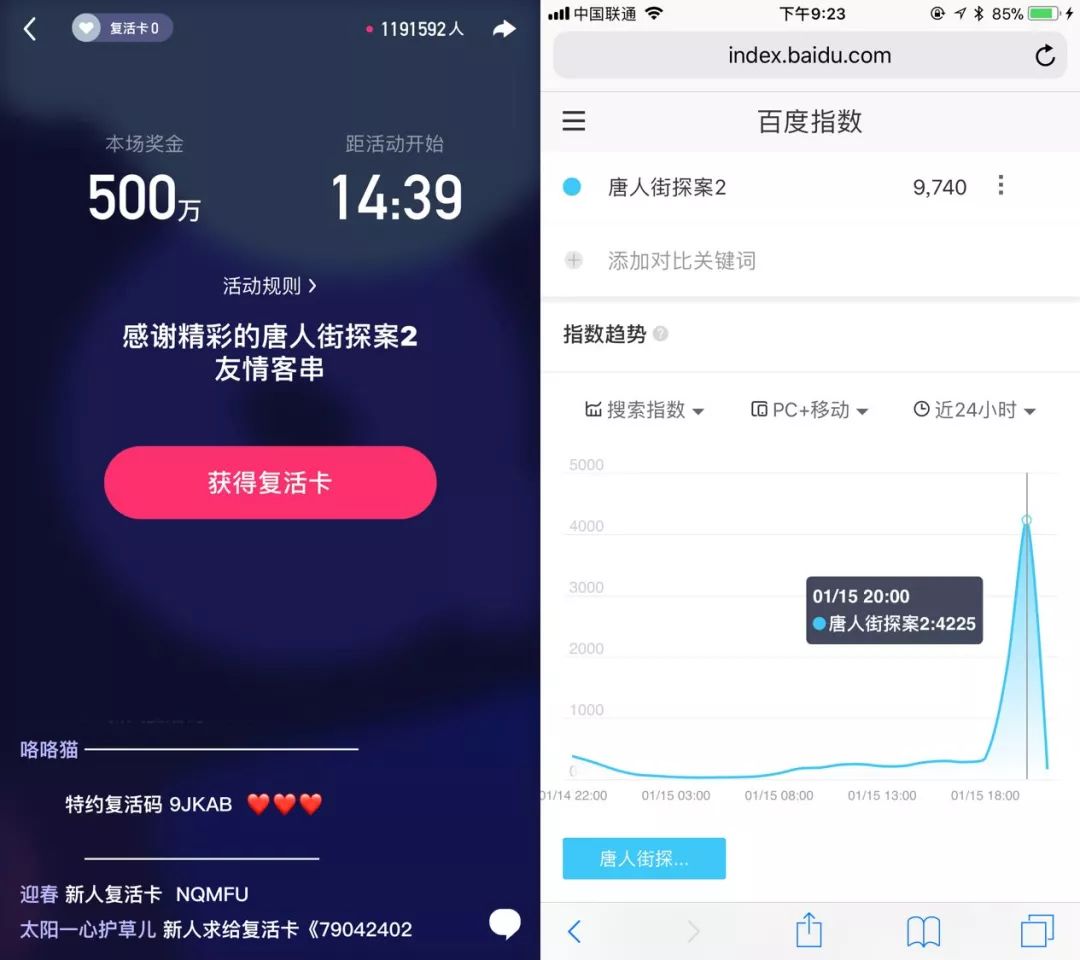Show Safari open tabs

(x=1037, y=932)
